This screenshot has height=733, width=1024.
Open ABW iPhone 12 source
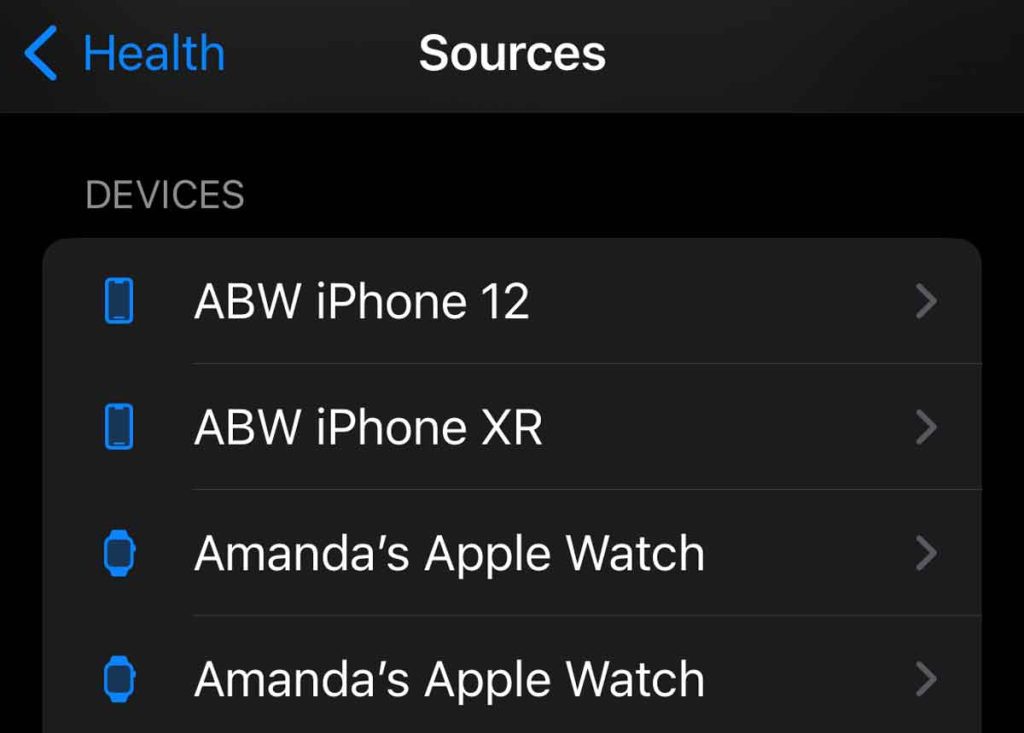pyautogui.click(x=510, y=301)
